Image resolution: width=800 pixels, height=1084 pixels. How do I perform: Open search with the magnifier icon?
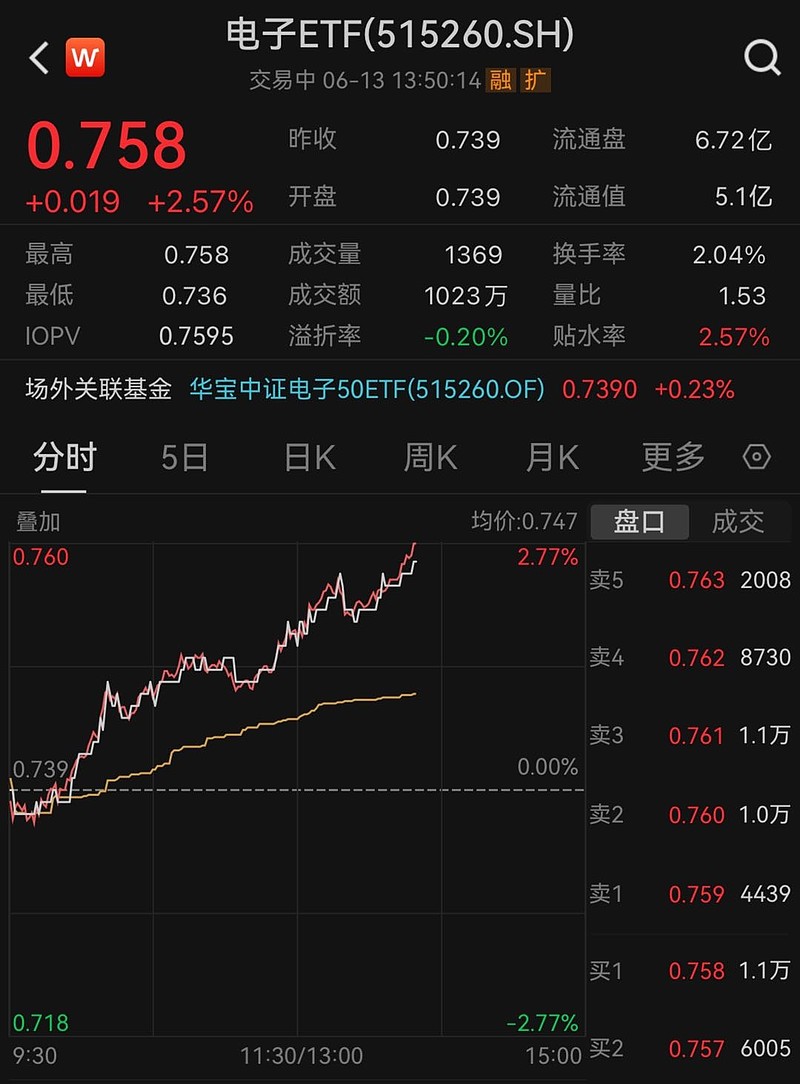point(762,57)
